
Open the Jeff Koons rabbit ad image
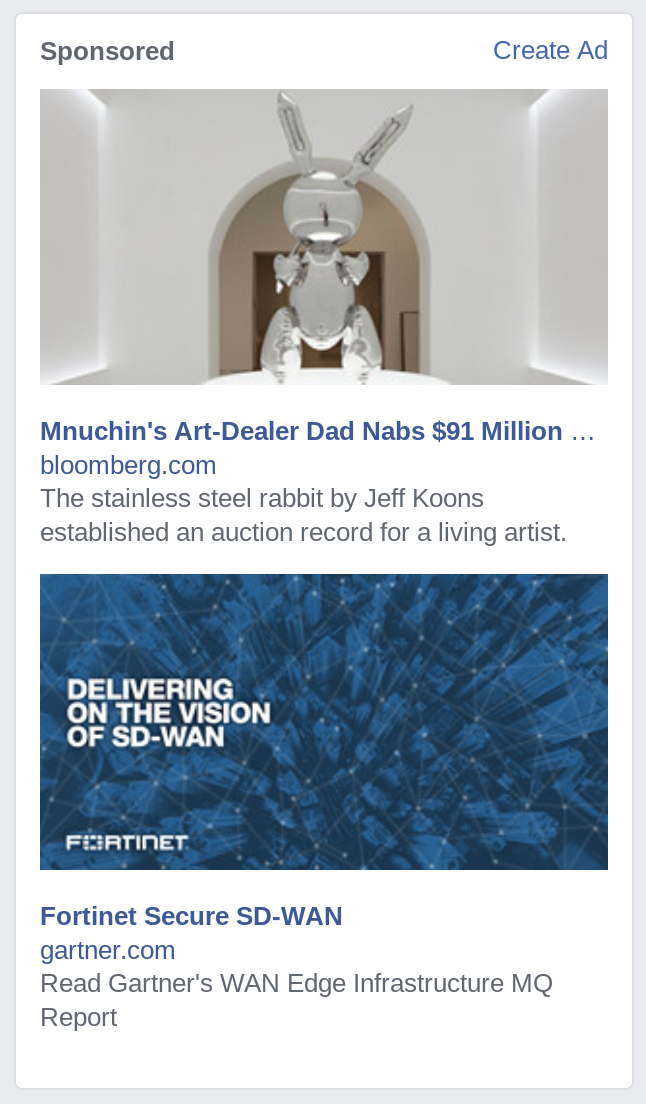coord(323,237)
